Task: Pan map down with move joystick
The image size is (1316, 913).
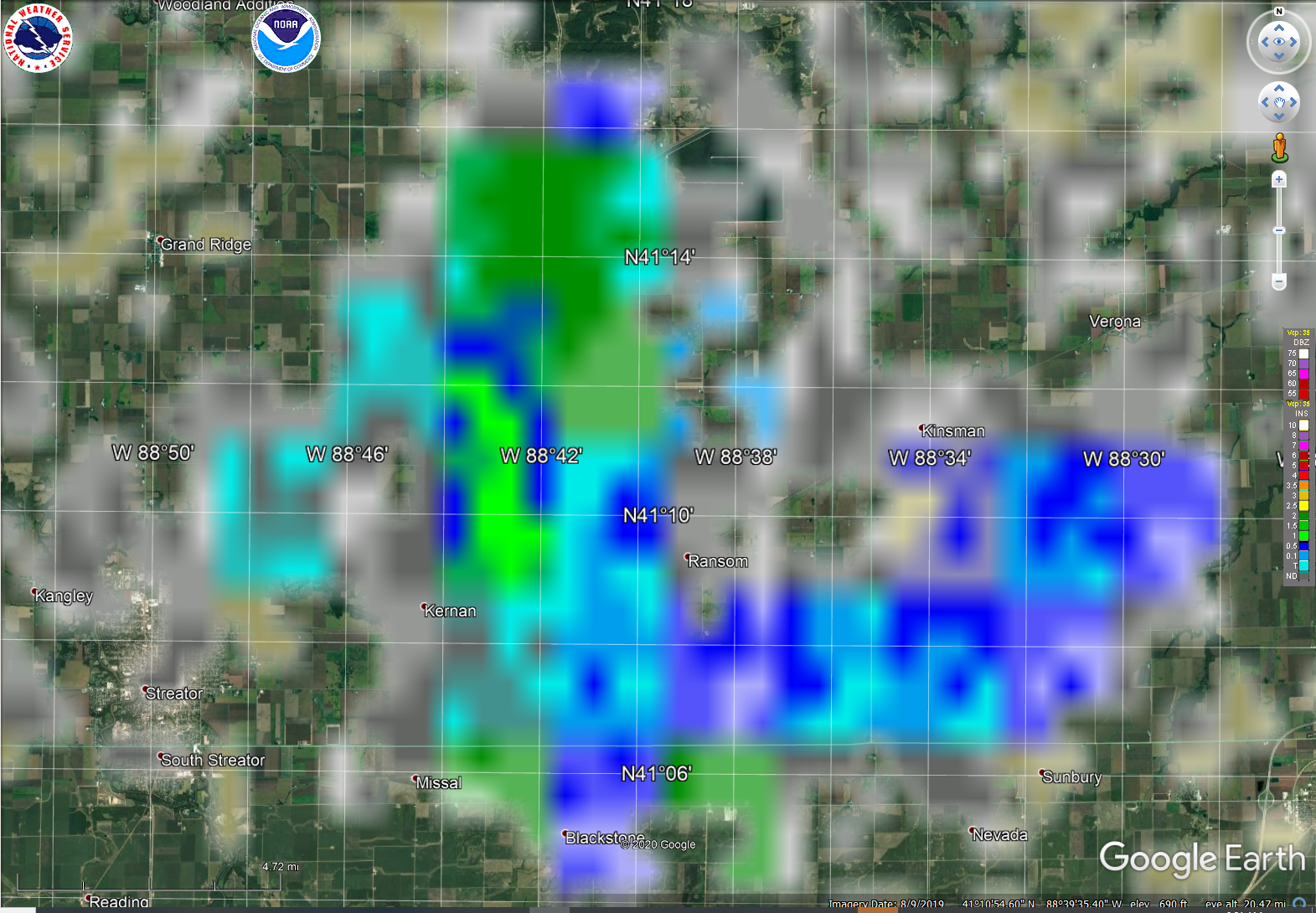Action: [1278, 116]
